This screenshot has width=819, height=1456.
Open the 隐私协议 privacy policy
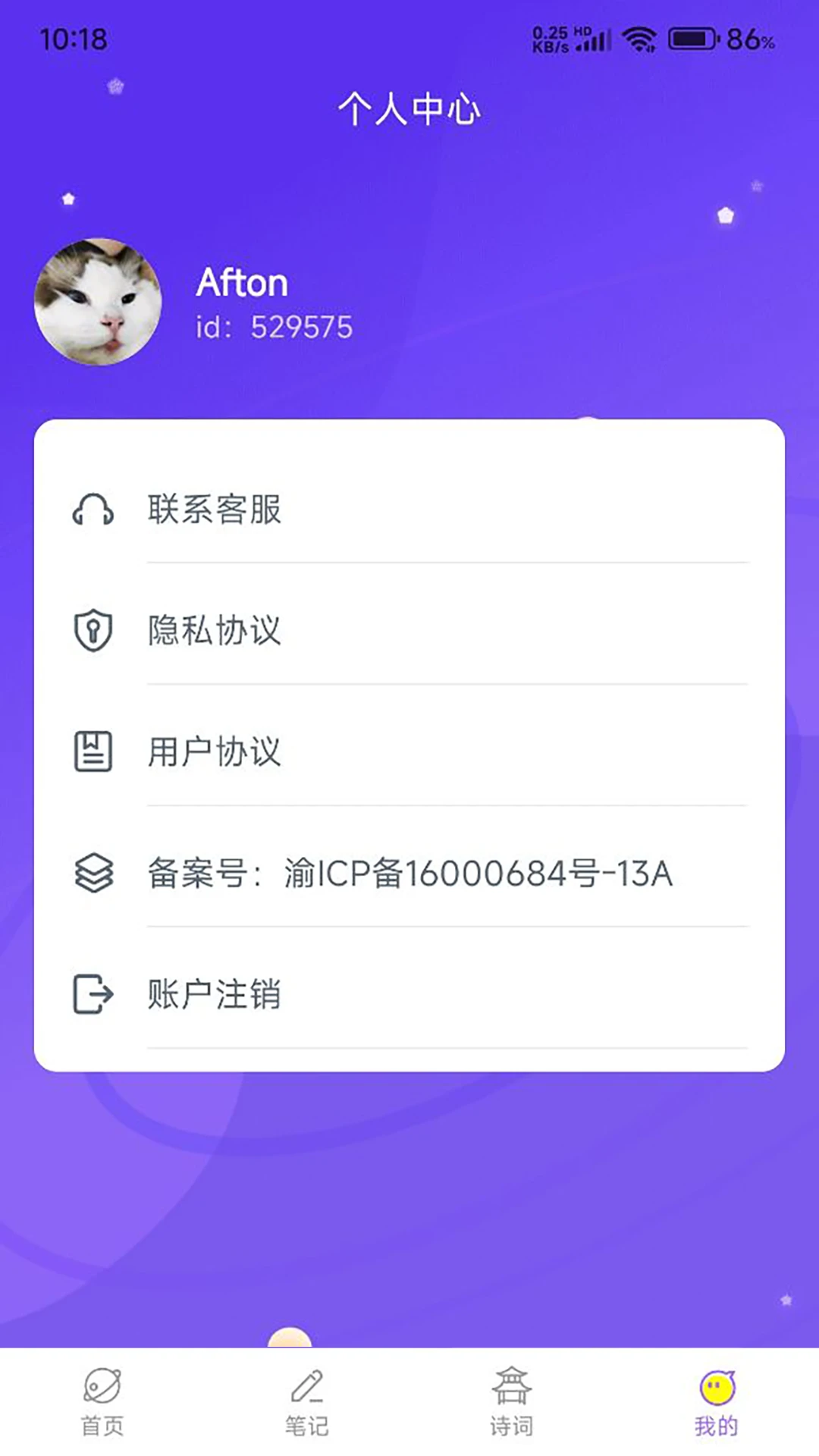coord(213,629)
